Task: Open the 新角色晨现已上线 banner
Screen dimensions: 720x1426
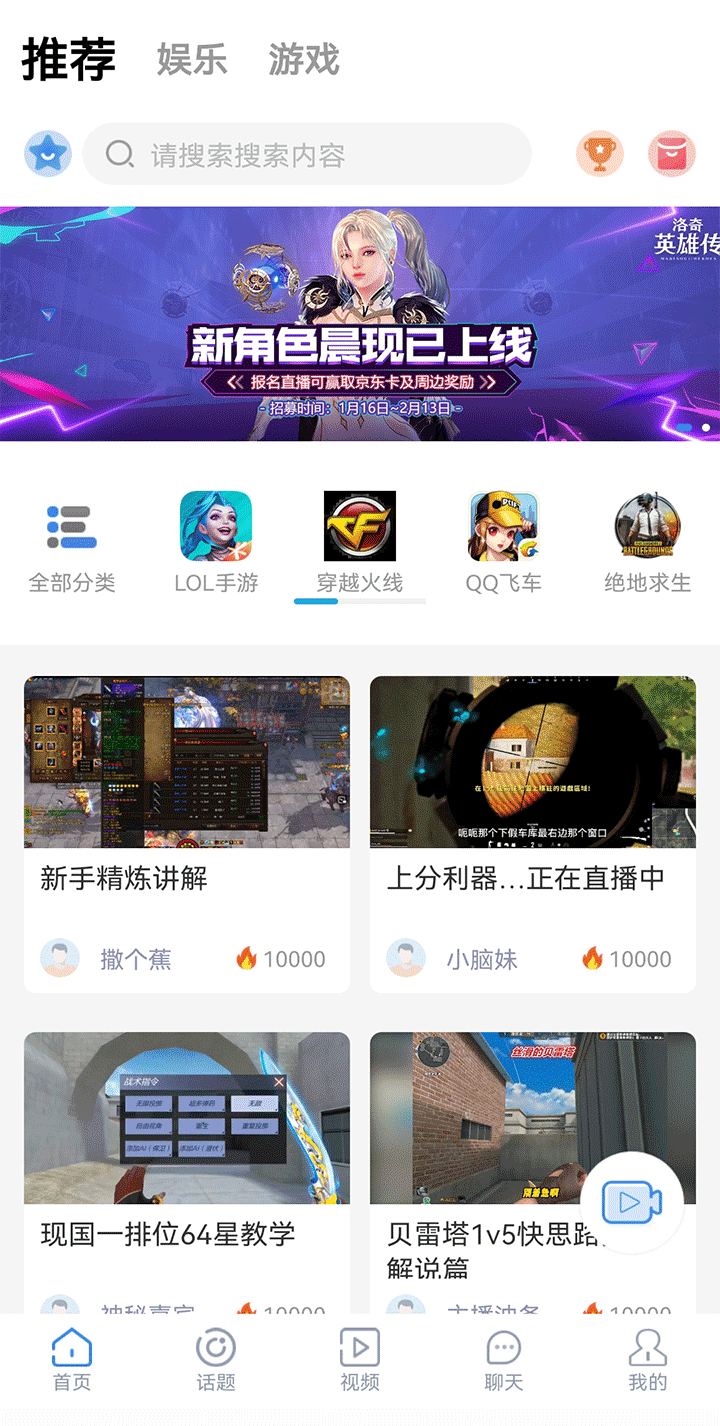Action: coord(360,323)
